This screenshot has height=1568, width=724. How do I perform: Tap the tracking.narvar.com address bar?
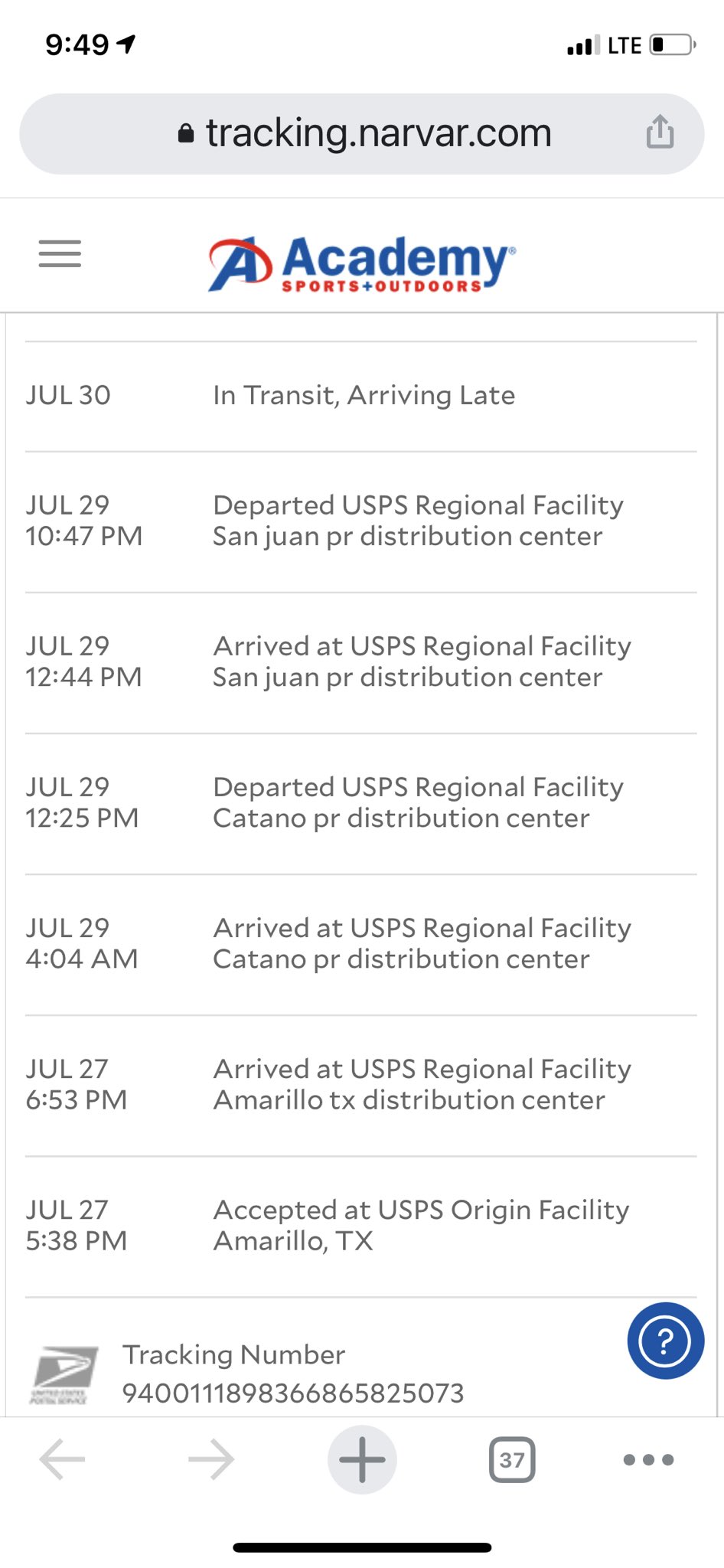click(362, 134)
